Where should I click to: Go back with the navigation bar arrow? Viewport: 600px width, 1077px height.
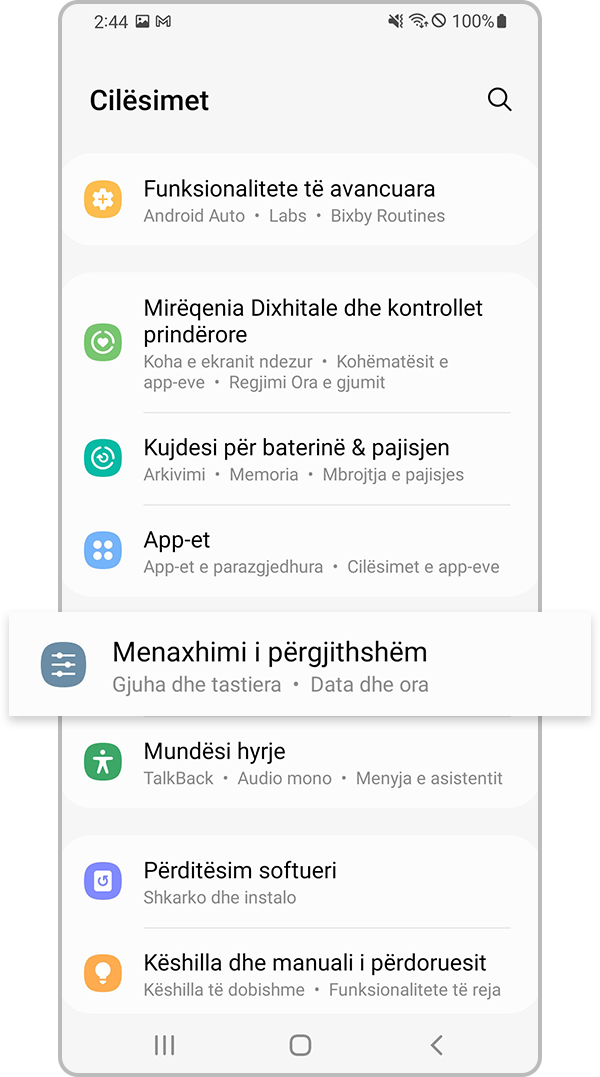[x=436, y=1045]
